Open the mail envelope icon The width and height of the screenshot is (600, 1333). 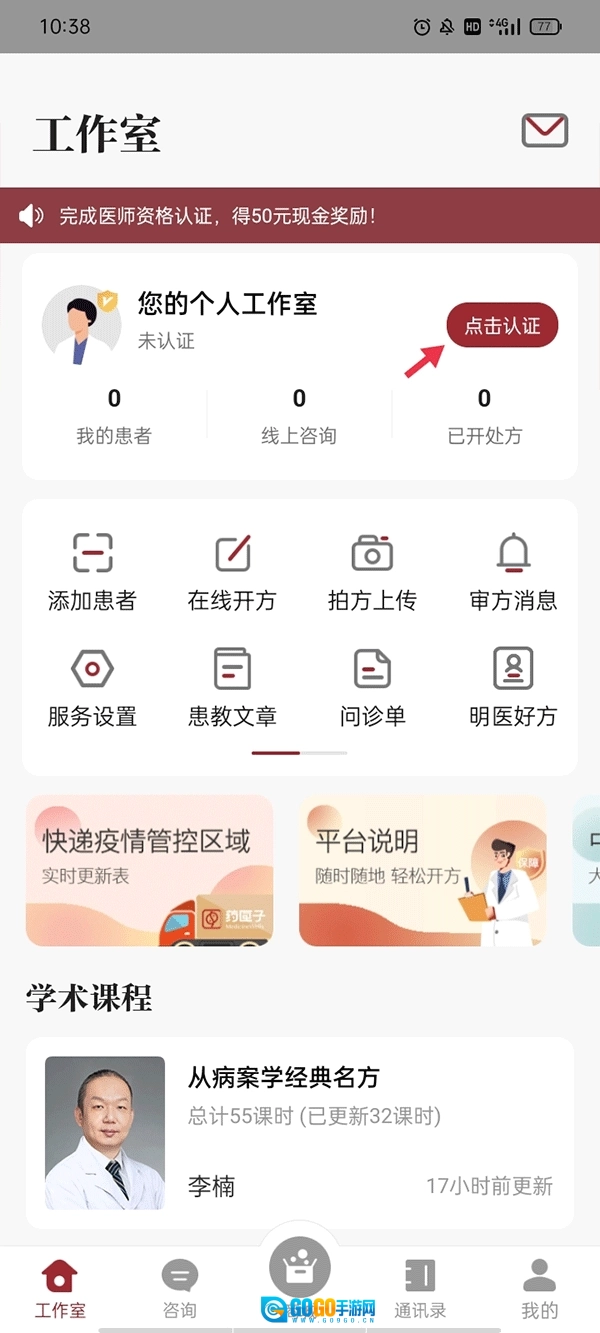(x=545, y=131)
